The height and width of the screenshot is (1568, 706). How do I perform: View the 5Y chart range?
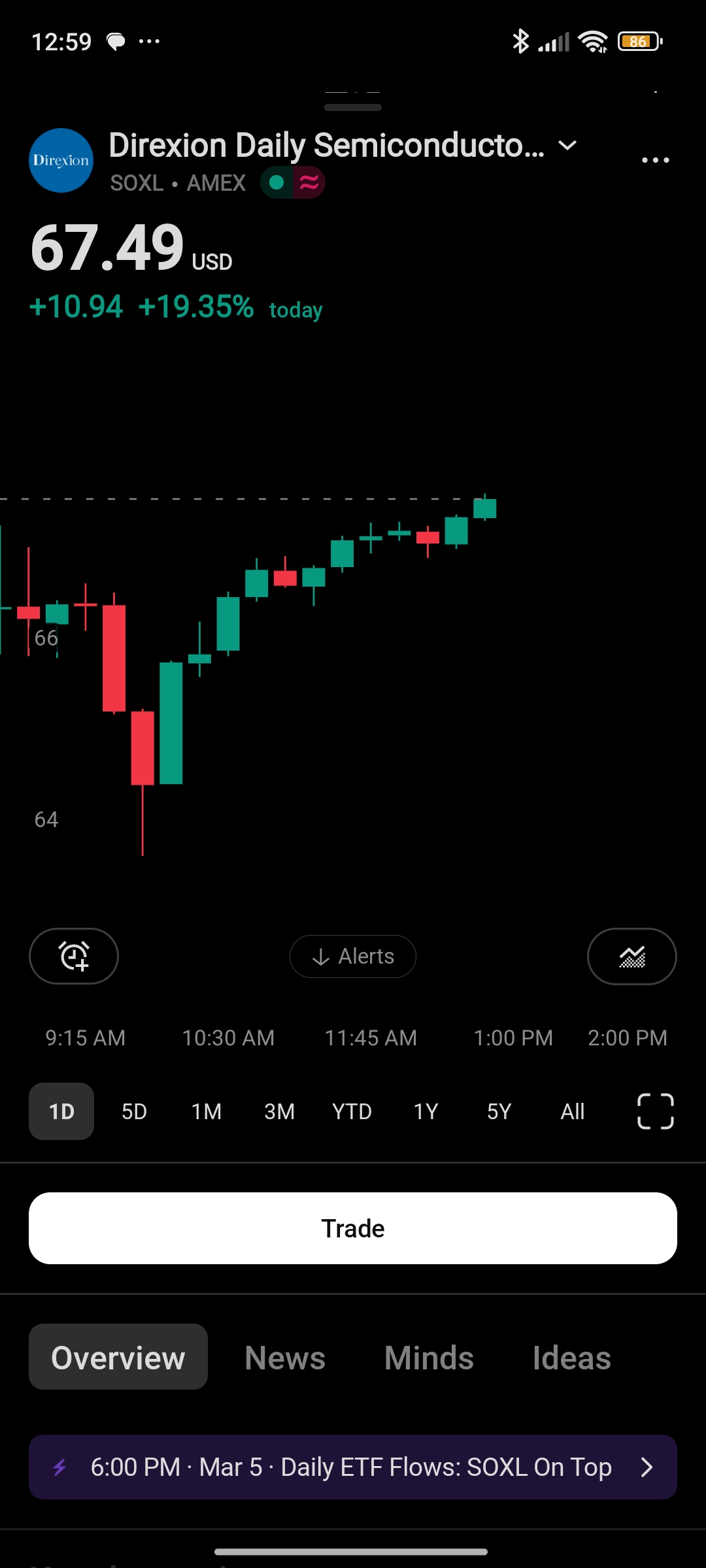click(x=499, y=1111)
